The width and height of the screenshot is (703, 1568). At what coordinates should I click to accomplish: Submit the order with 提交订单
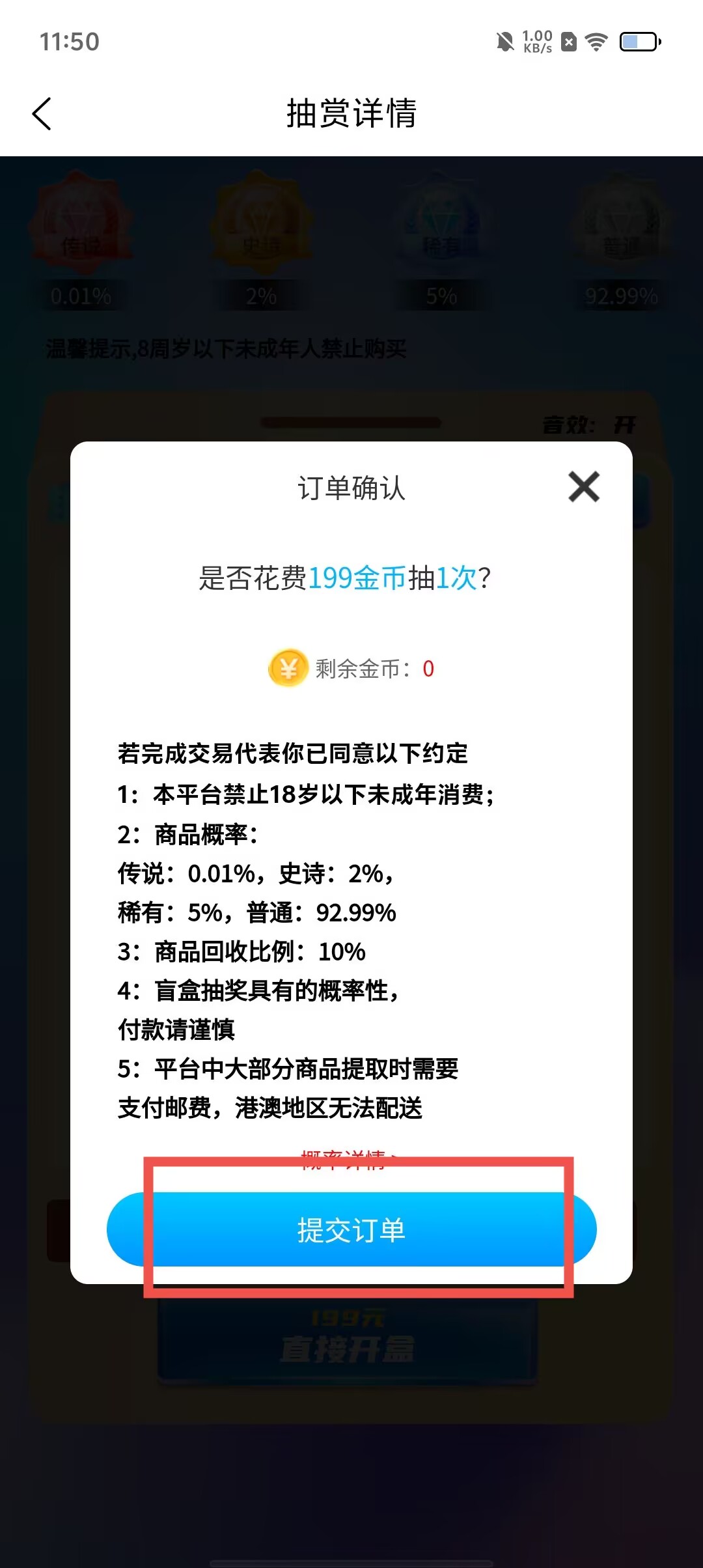coord(351,1229)
